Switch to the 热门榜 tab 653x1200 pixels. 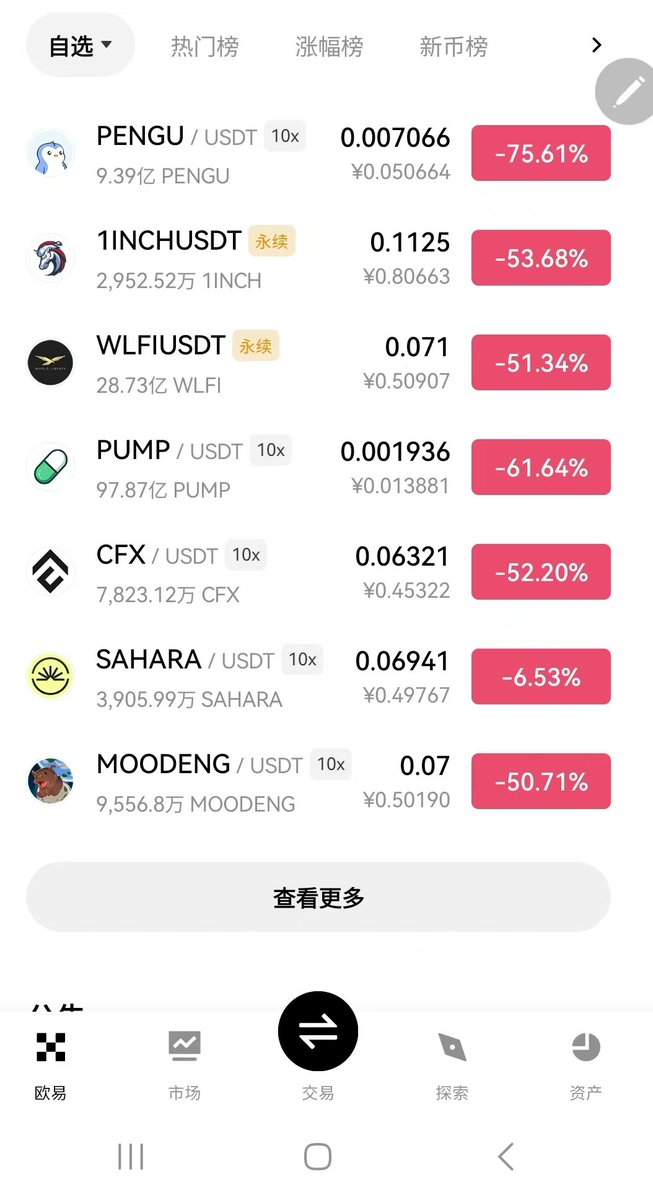pyautogui.click(x=205, y=47)
